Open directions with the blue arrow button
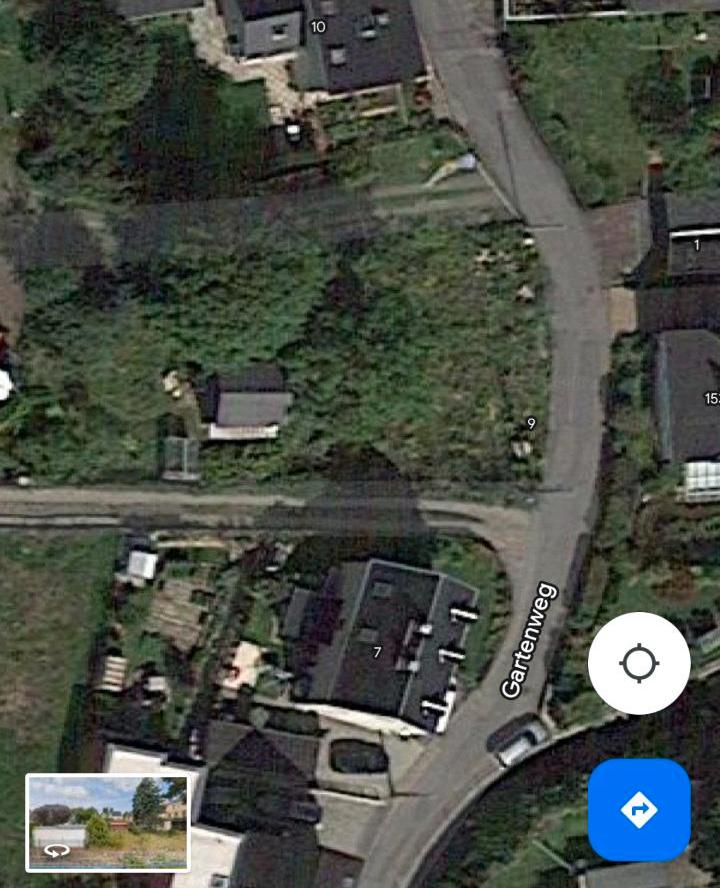 coord(639,809)
